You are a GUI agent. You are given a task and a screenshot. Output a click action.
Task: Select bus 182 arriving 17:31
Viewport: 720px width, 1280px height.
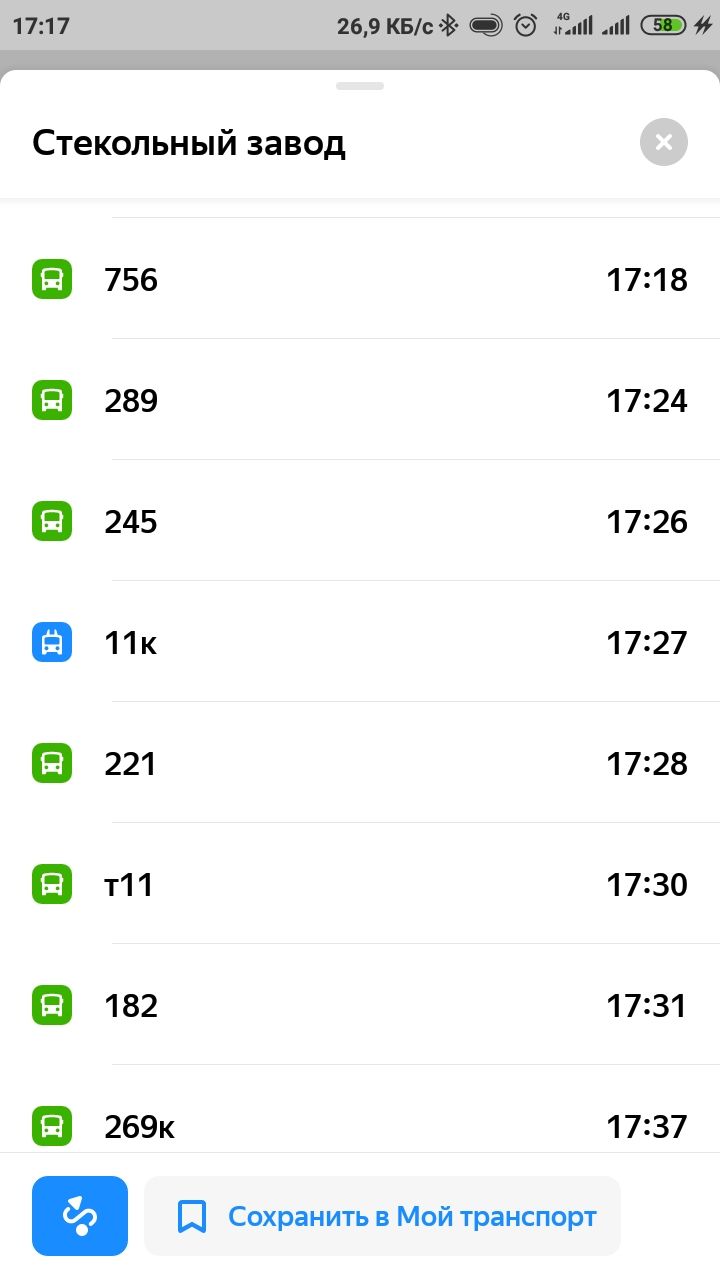(360, 1005)
